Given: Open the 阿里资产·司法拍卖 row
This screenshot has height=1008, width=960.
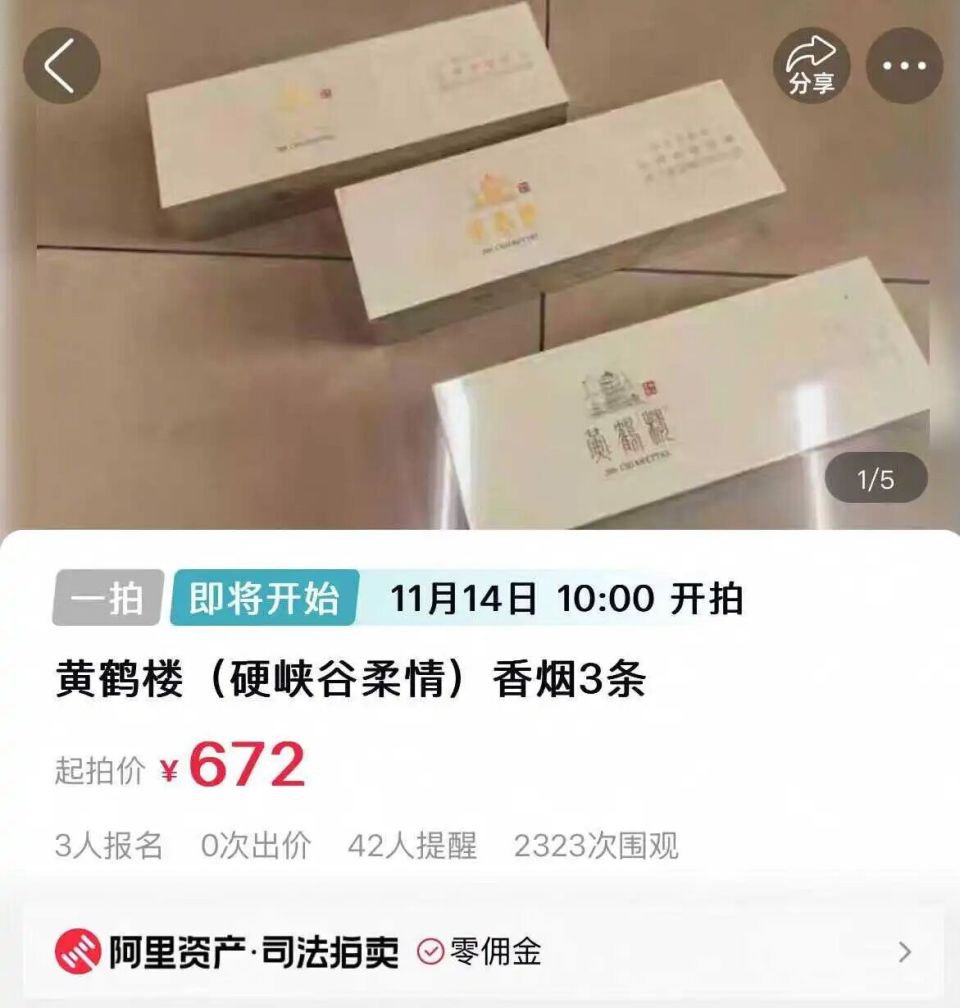Looking at the screenshot, I should 482,951.
